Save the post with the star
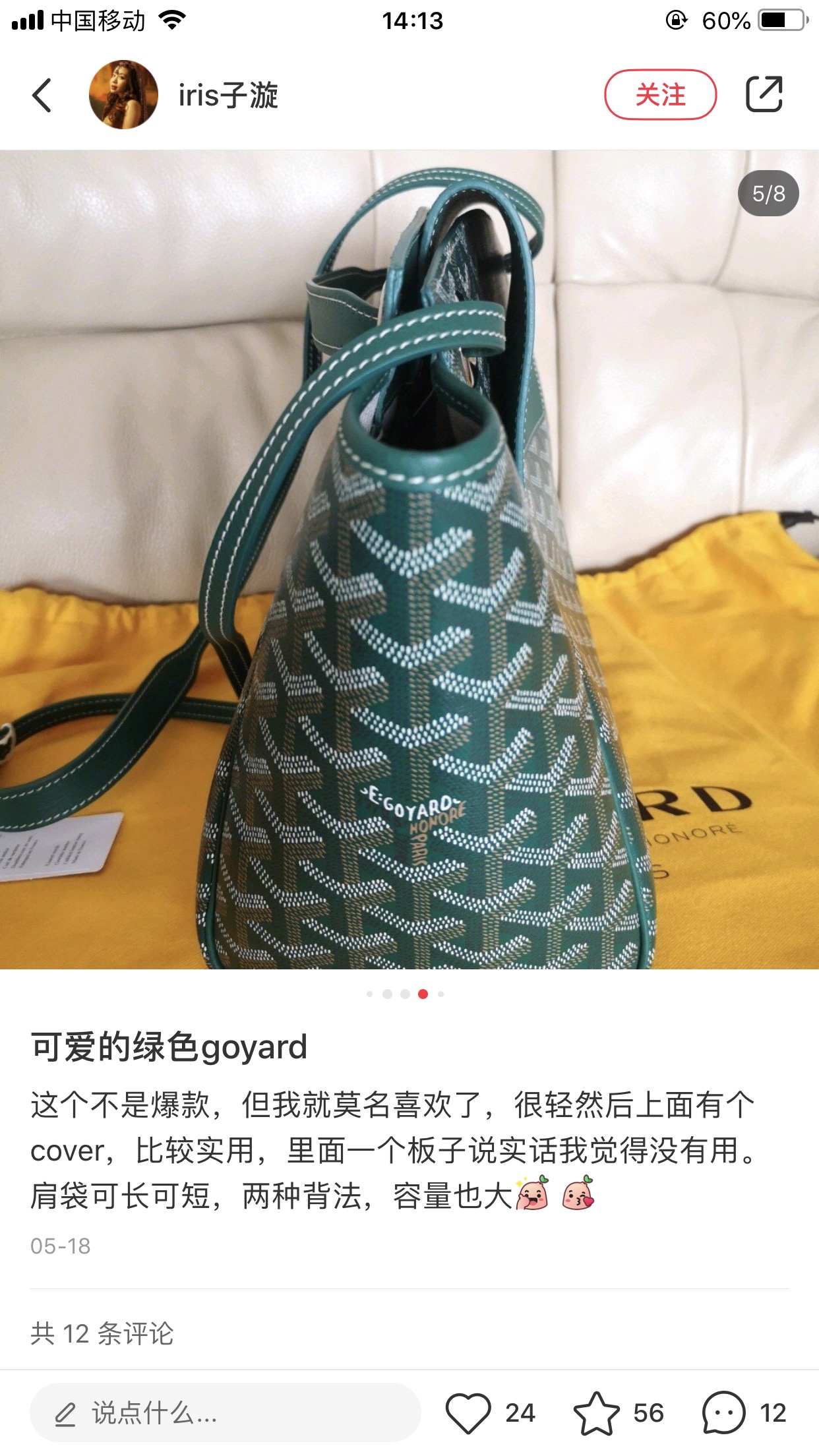The width and height of the screenshot is (819, 1456). coord(596,1412)
